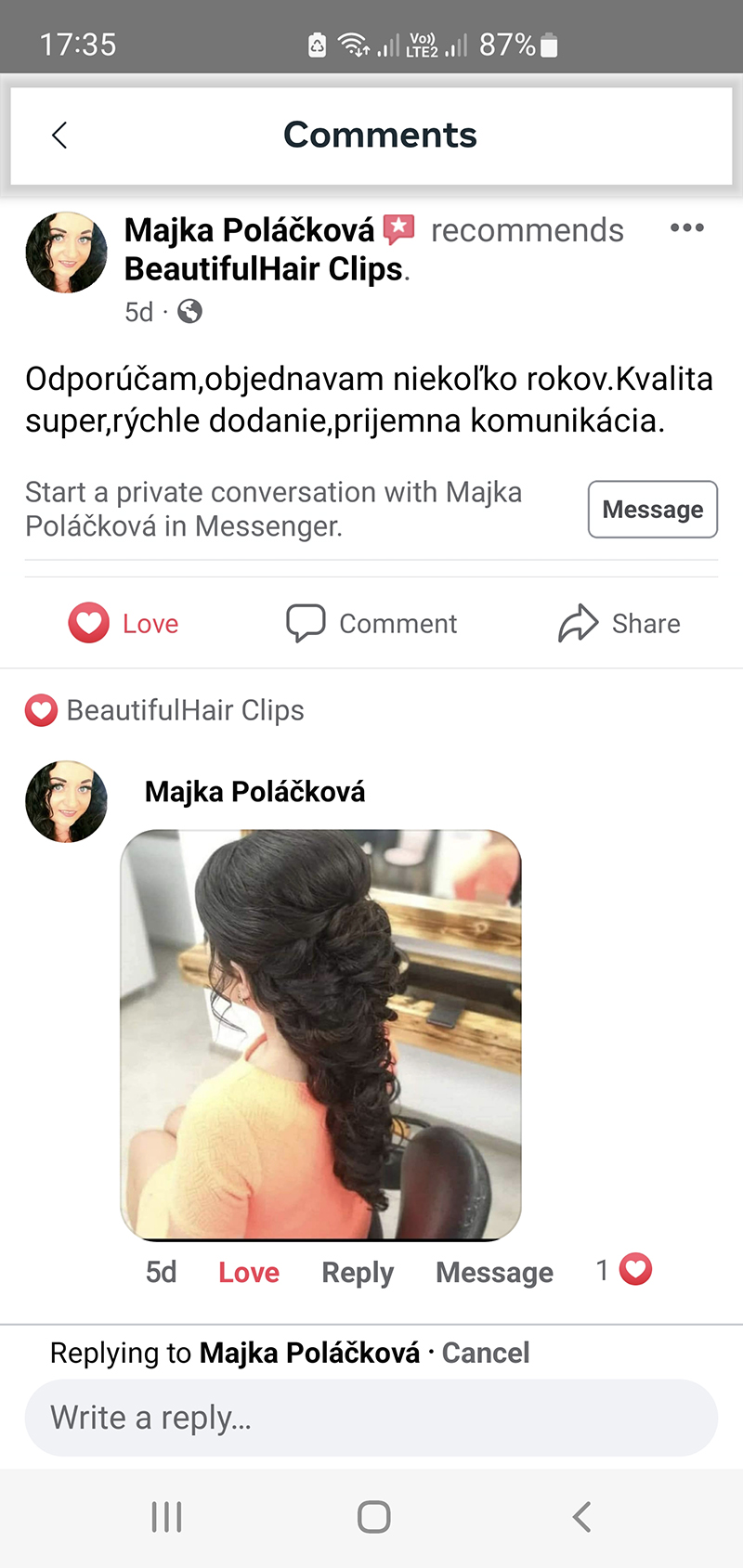Screen dimensions: 743x1568
Task: View who reacted: BeautifulHair Clips
Action: (x=164, y=710)
